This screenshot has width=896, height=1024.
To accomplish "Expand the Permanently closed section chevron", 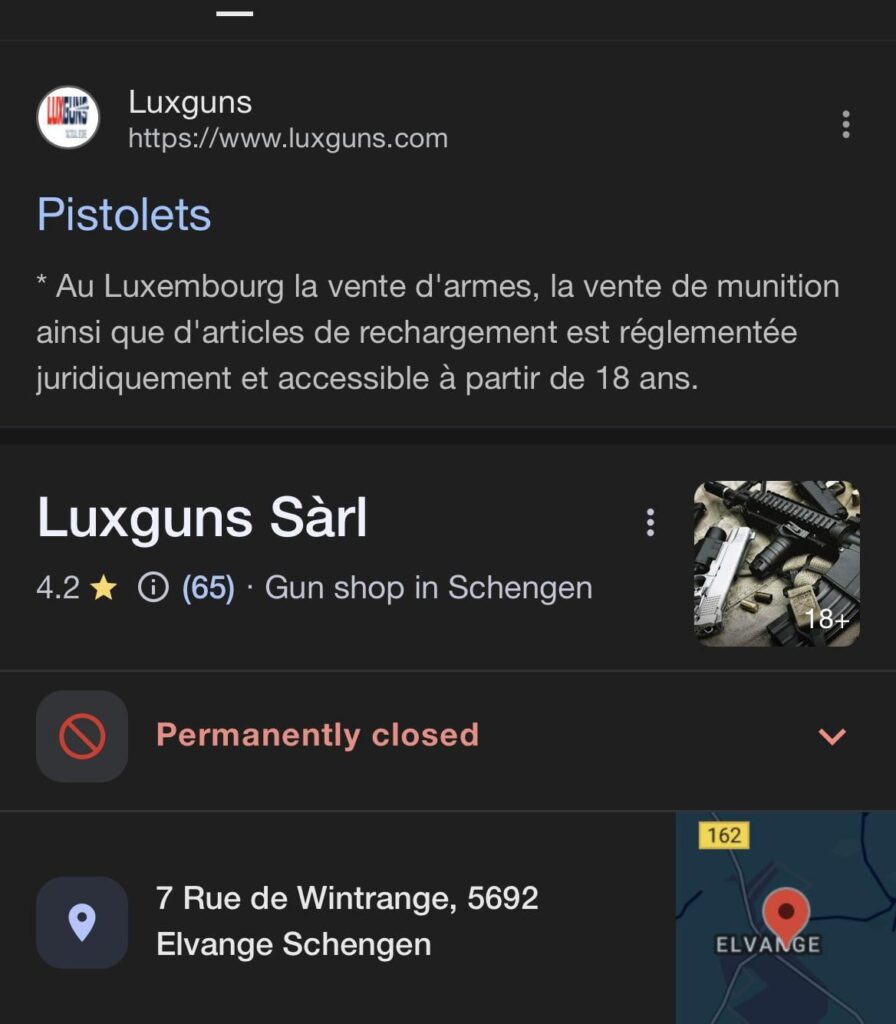I will (x=833, y=736).
